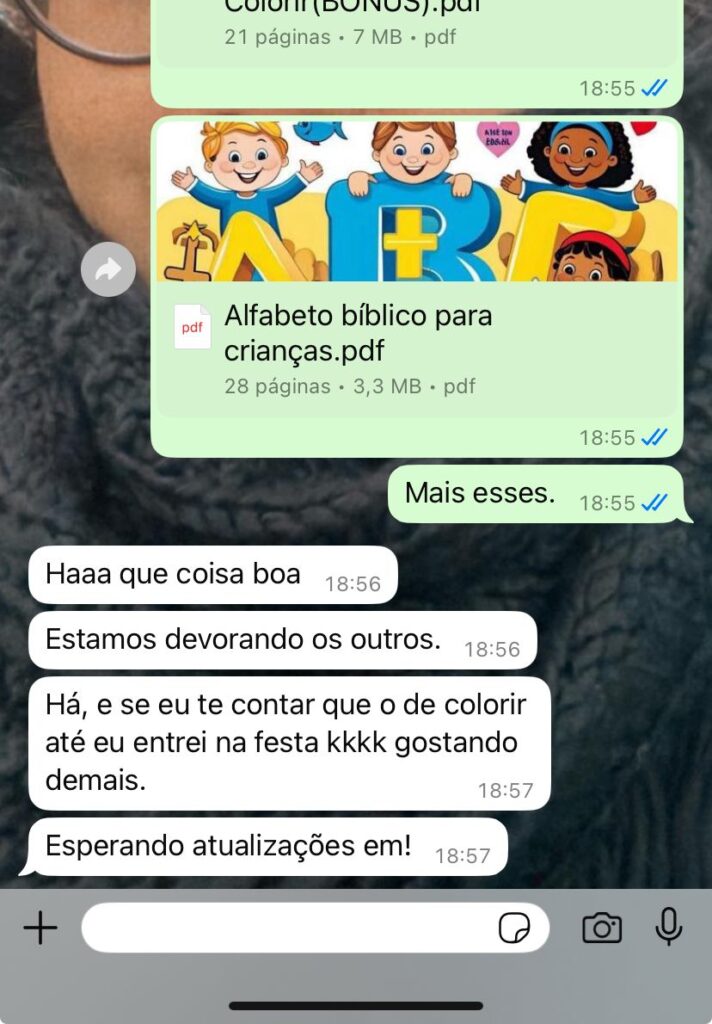Forward the Alfabeto bíblico PDF message
Viewport: 712px width, 1024px height.
(108, 269)
